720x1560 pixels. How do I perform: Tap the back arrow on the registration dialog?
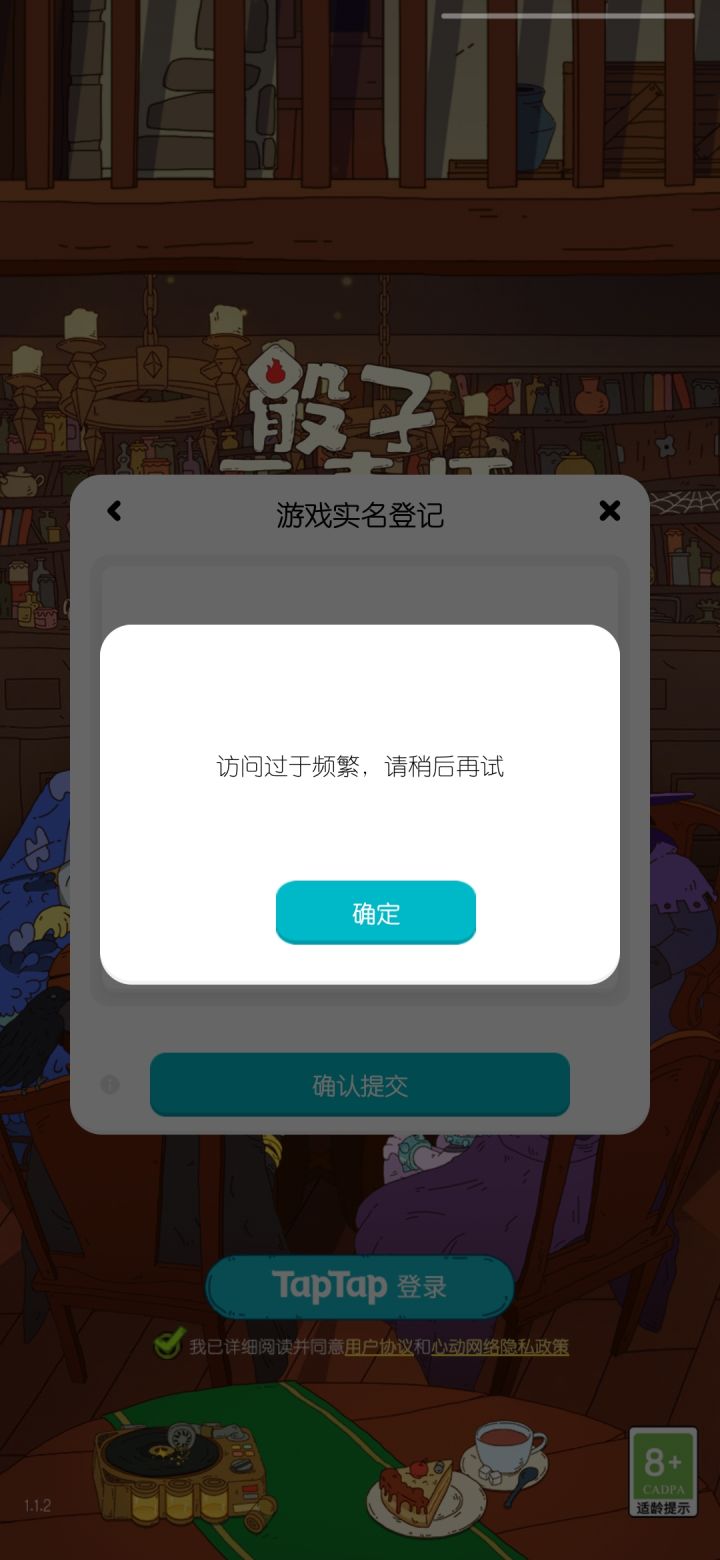[x=113, y=511]
